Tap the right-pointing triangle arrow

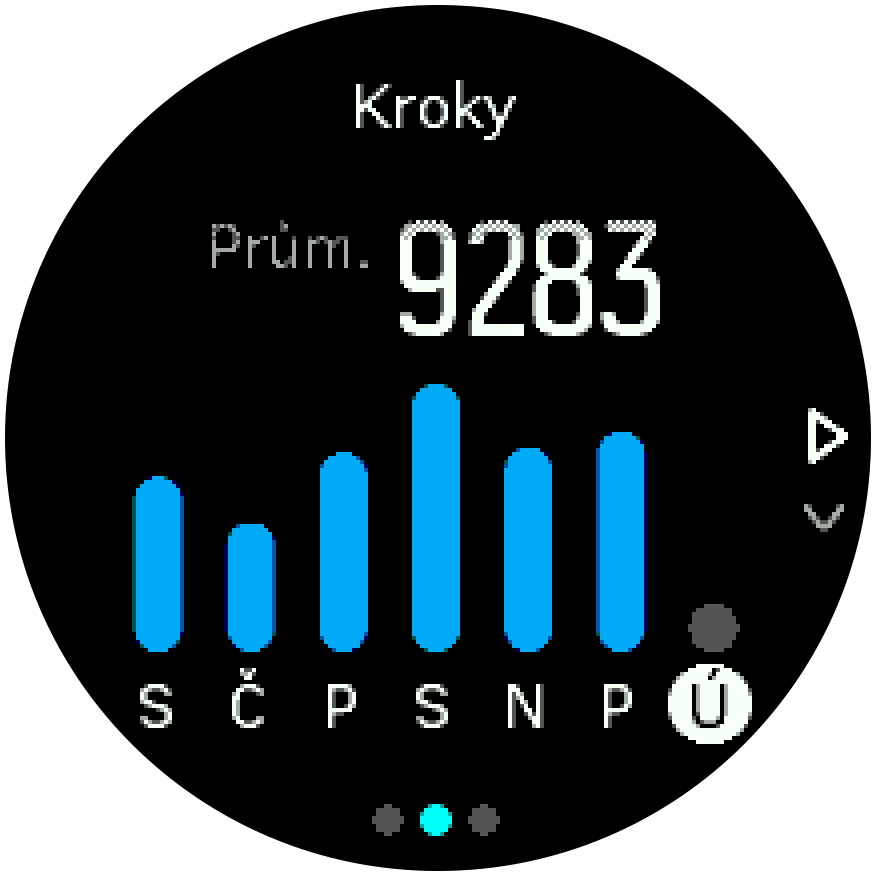(x=825, y=437)
